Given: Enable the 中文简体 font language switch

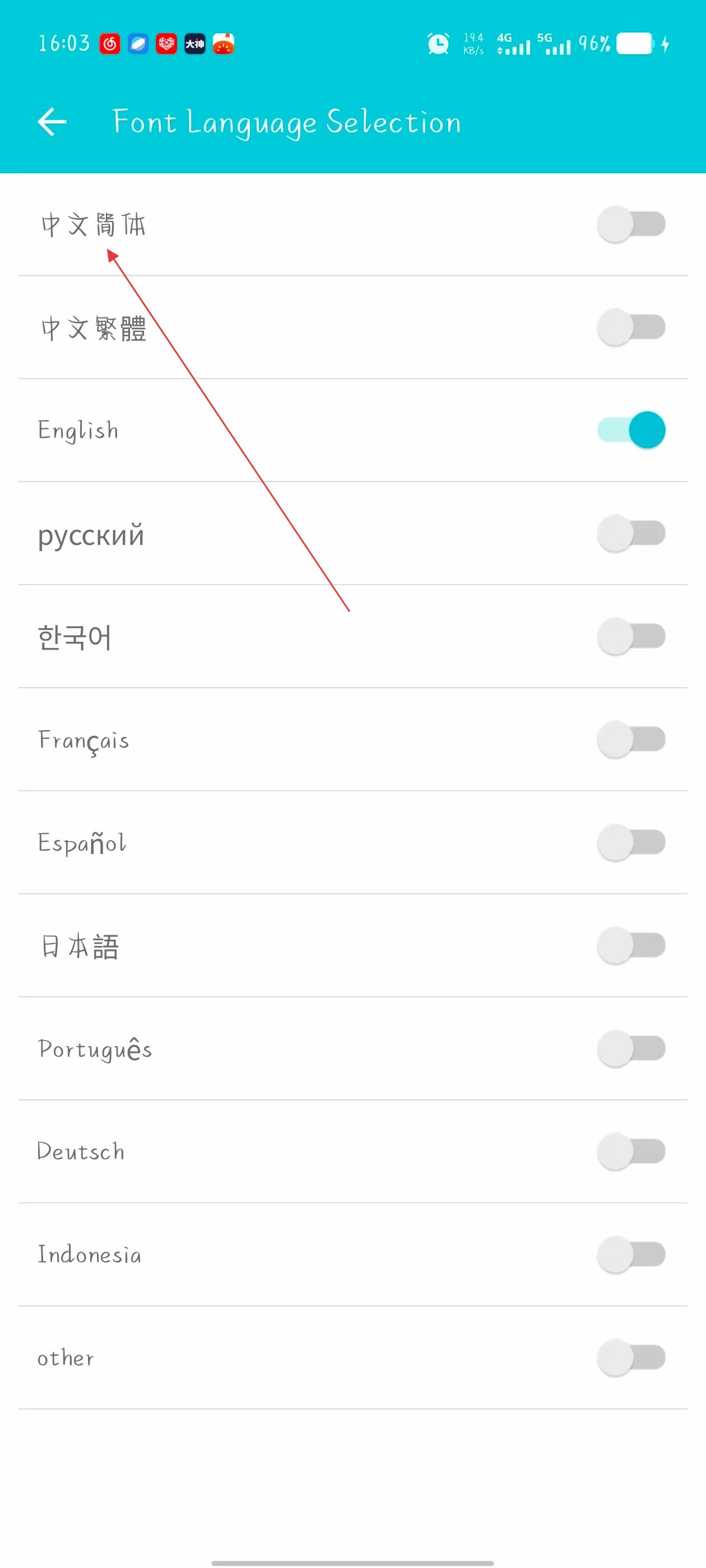Looking at the screenshot, I should tap(630, 224).
